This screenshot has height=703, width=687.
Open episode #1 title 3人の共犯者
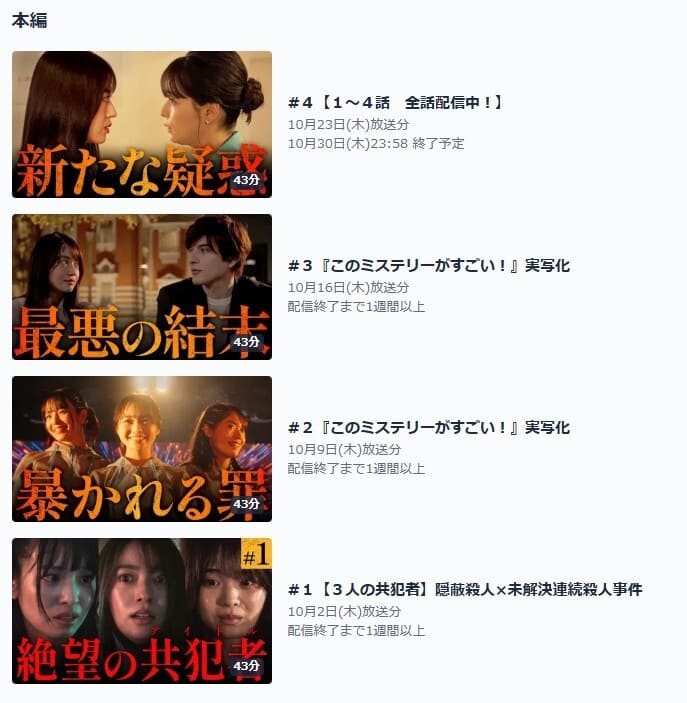464,590
